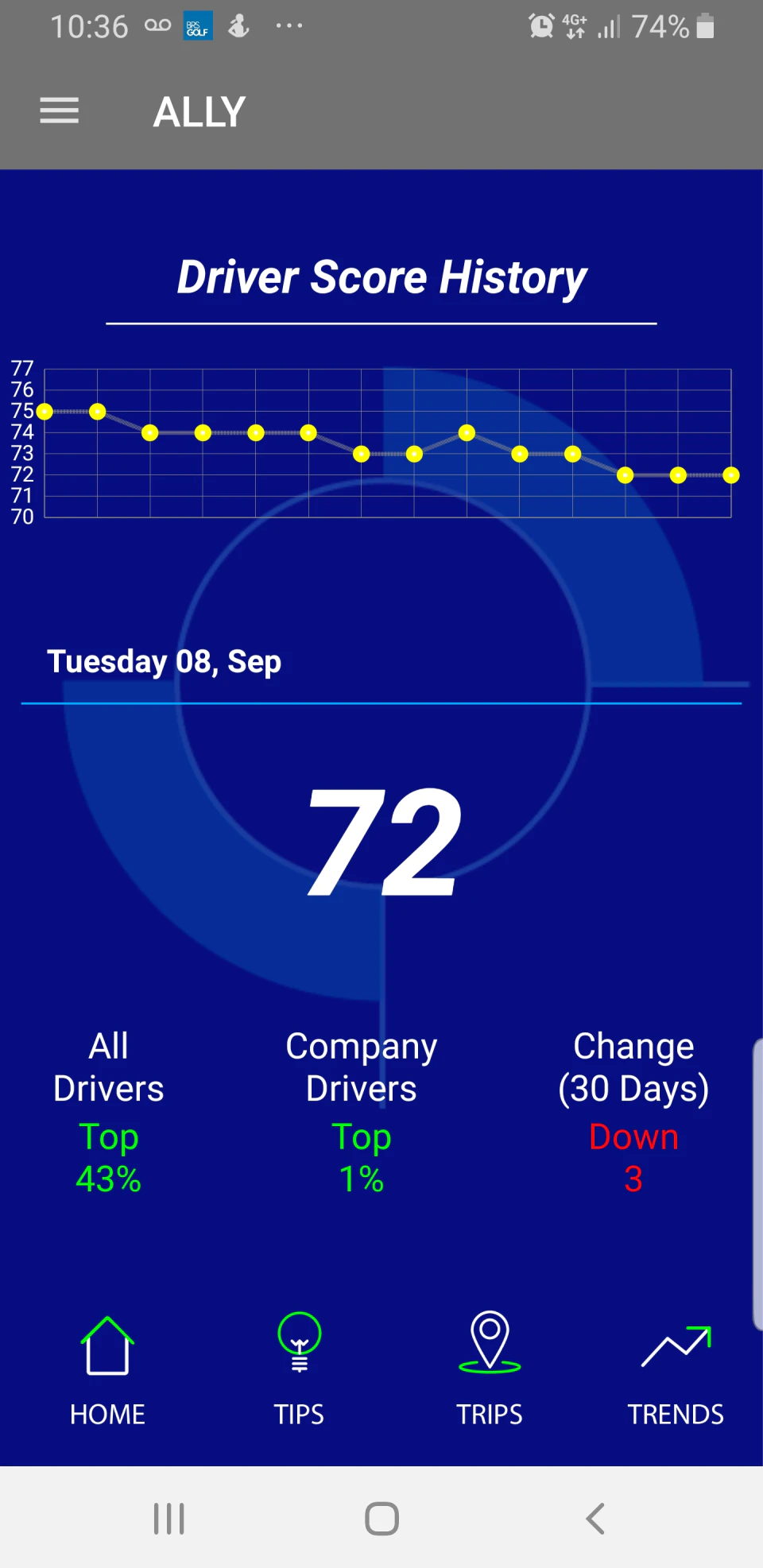This screenshot has width=763, height=1568.
Task: Select the last data point on score chart
Action: tap(731, 475)
